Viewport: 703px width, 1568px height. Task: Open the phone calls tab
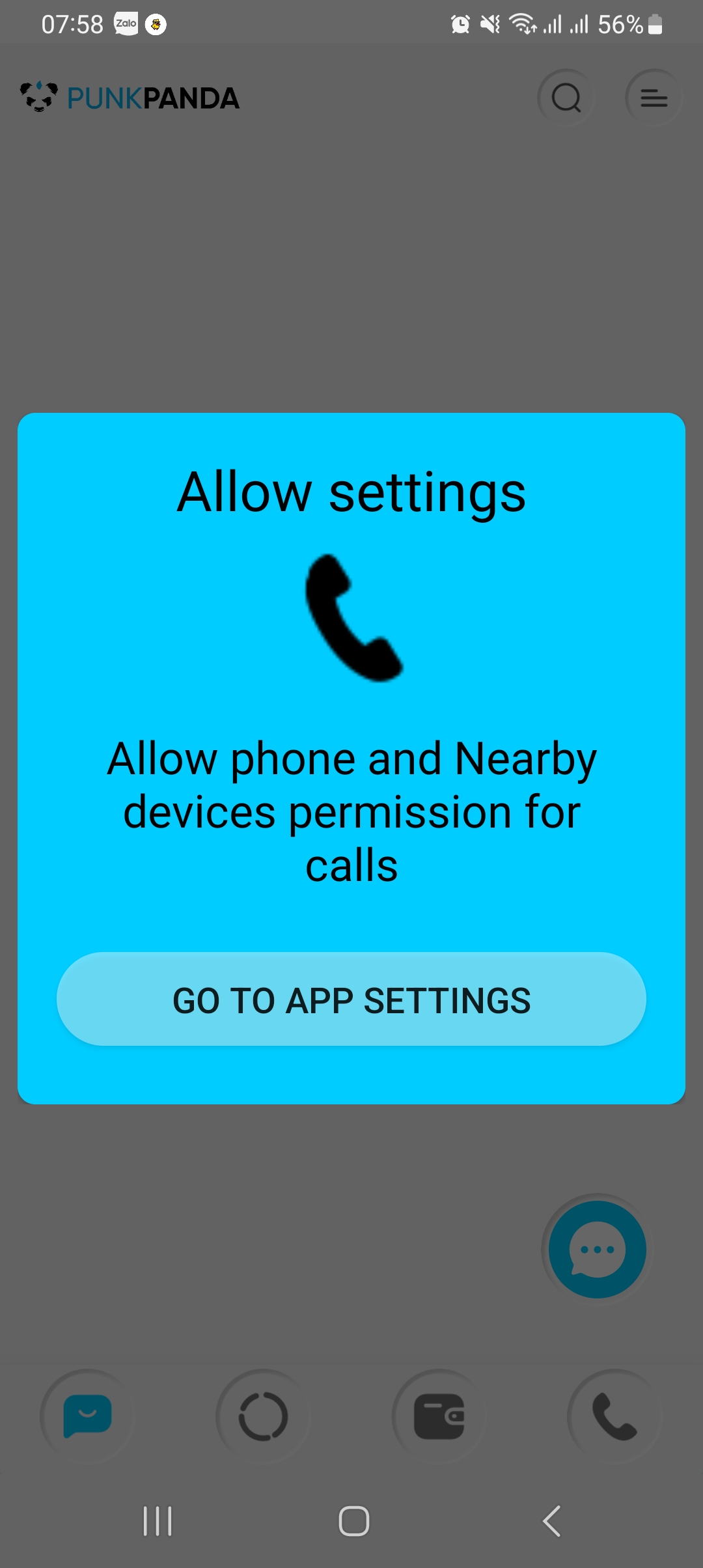click(614, 1416)
